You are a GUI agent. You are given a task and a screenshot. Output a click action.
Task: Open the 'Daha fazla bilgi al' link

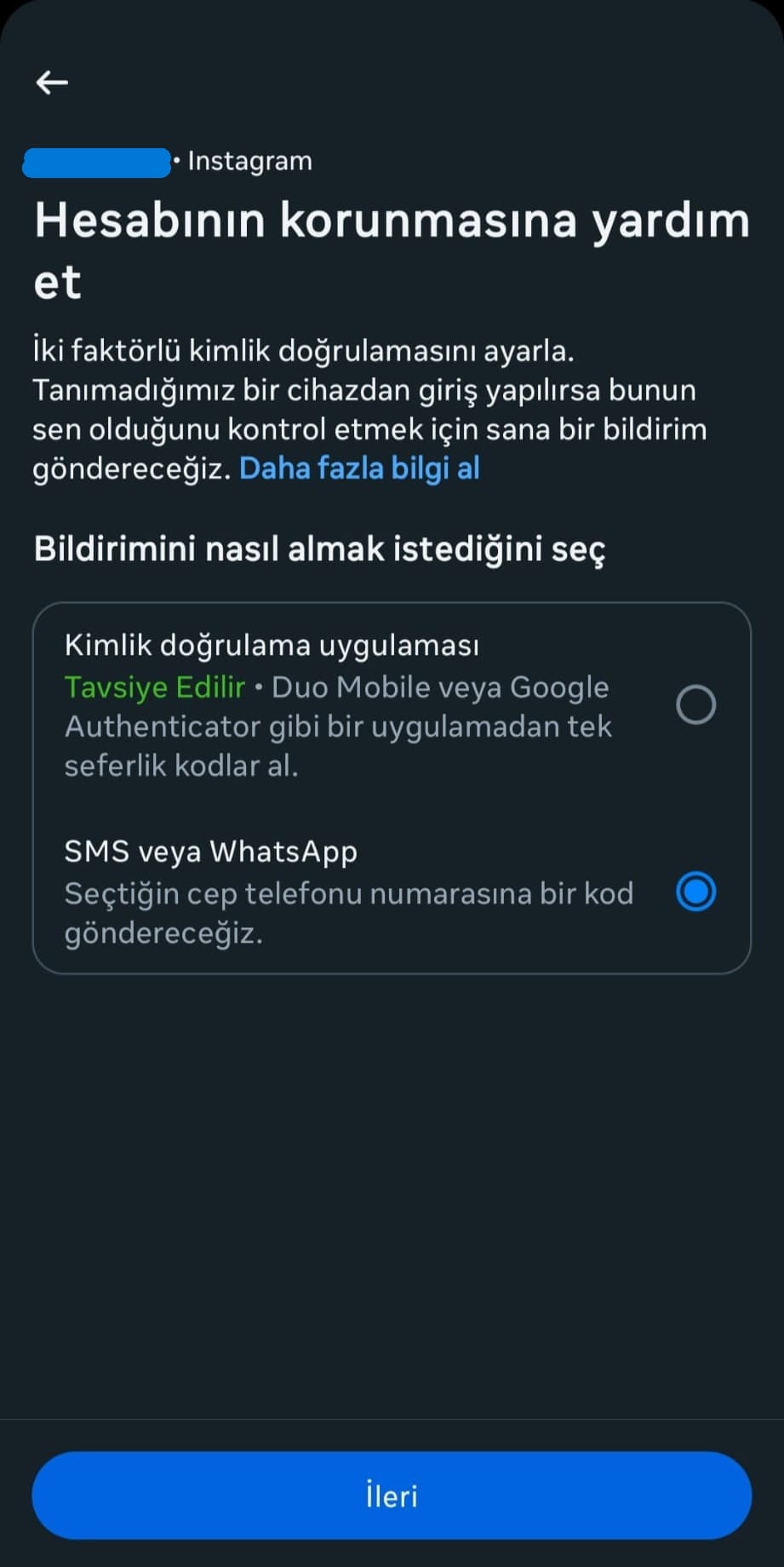[x=359, y=468]
